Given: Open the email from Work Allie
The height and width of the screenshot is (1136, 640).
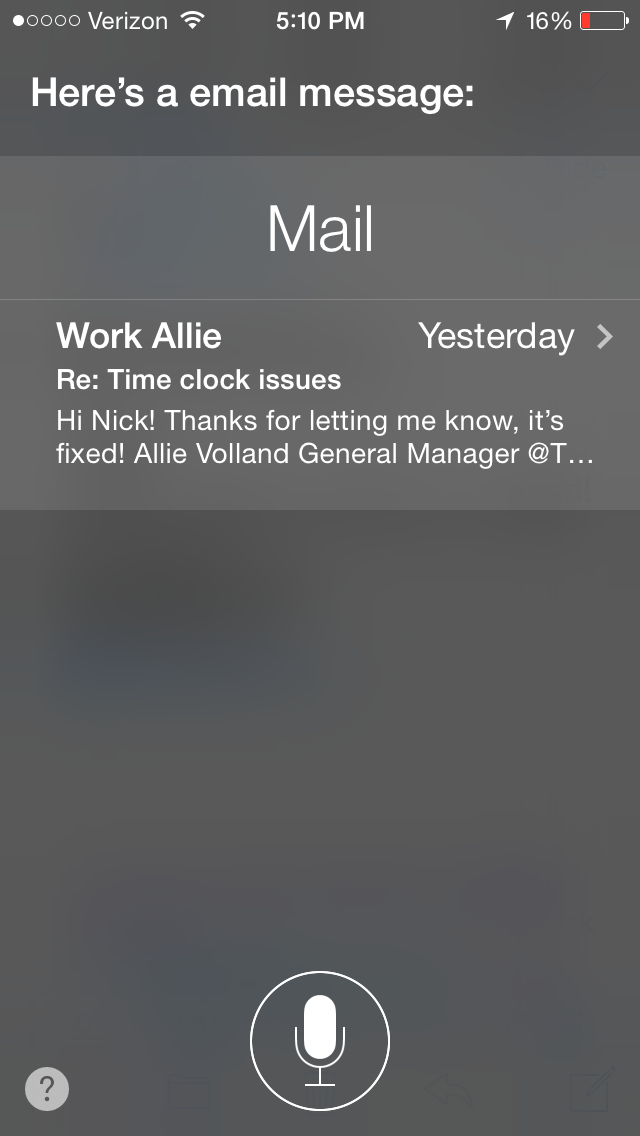Looking at the screenshot, I should click(320, 404).
